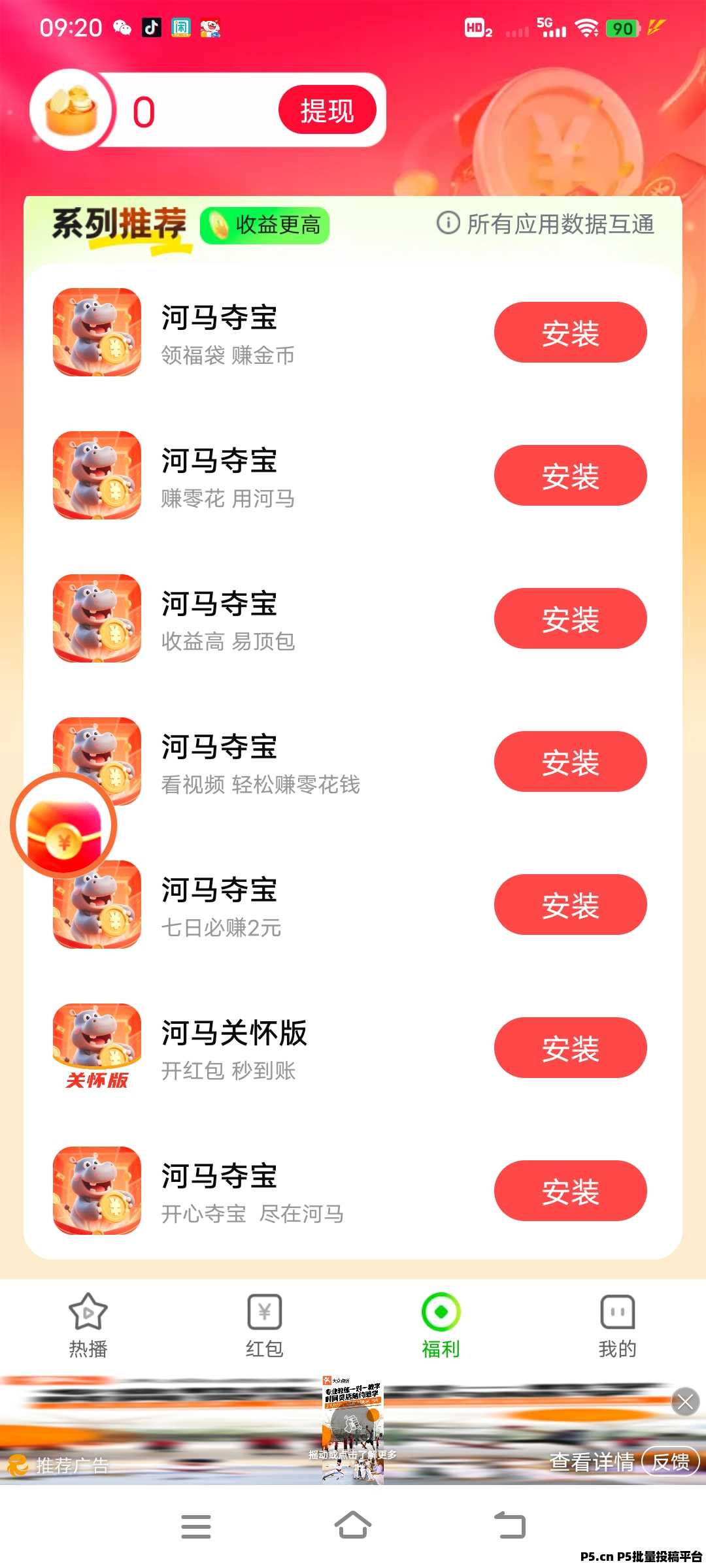The image size is (706, 1568).
Task: Tap the system back button
Action: click(x=510, y=1526)
